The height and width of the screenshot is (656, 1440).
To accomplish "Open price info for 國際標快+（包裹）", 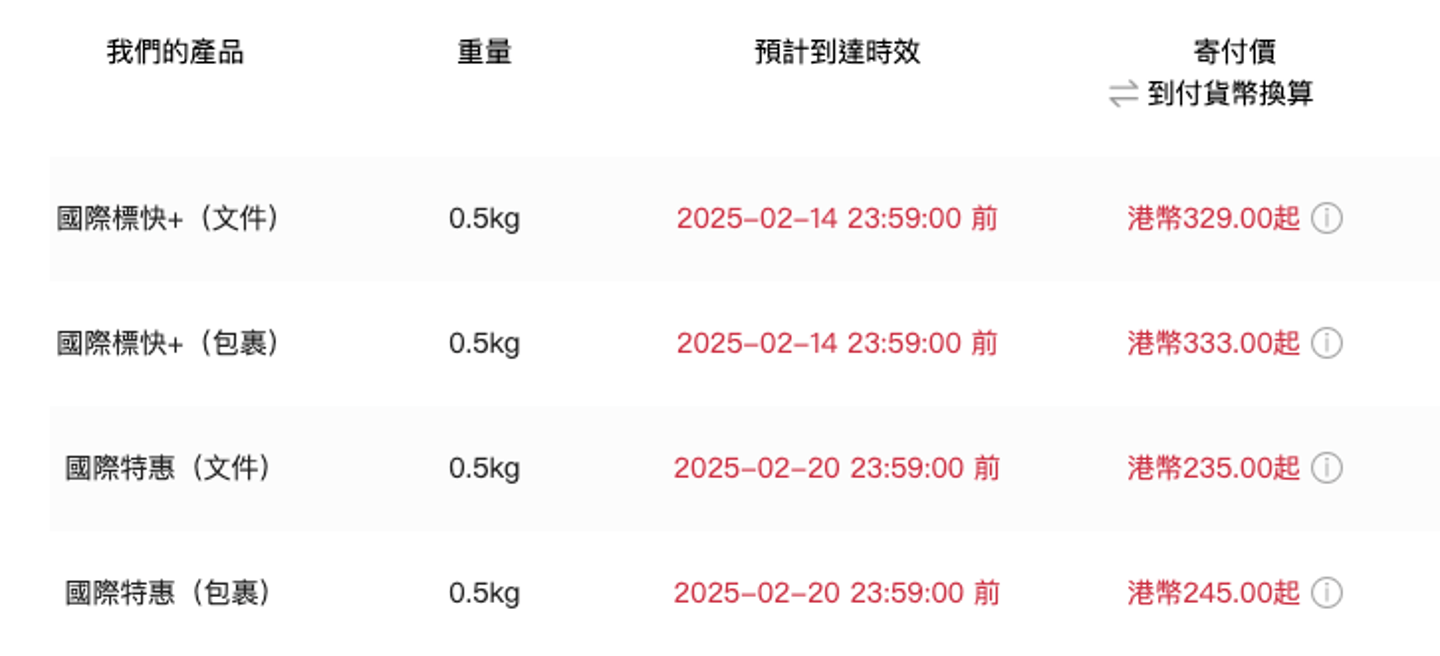I will [1326, 343].
